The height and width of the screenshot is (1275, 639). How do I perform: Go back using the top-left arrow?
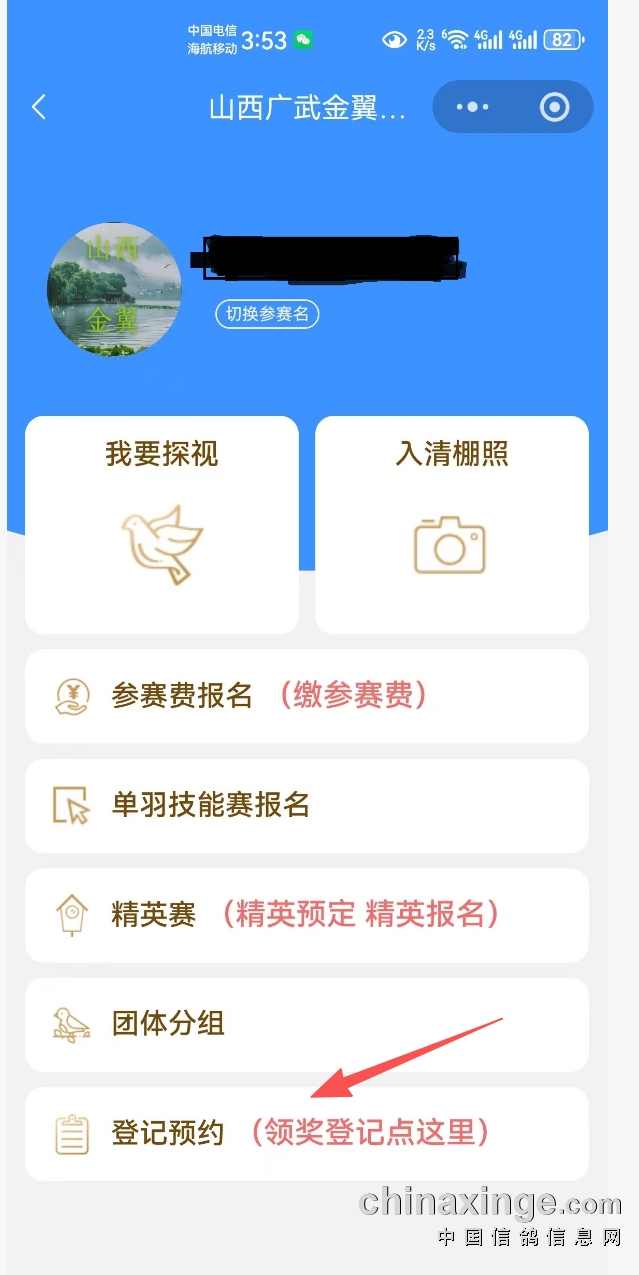(39, 107)
